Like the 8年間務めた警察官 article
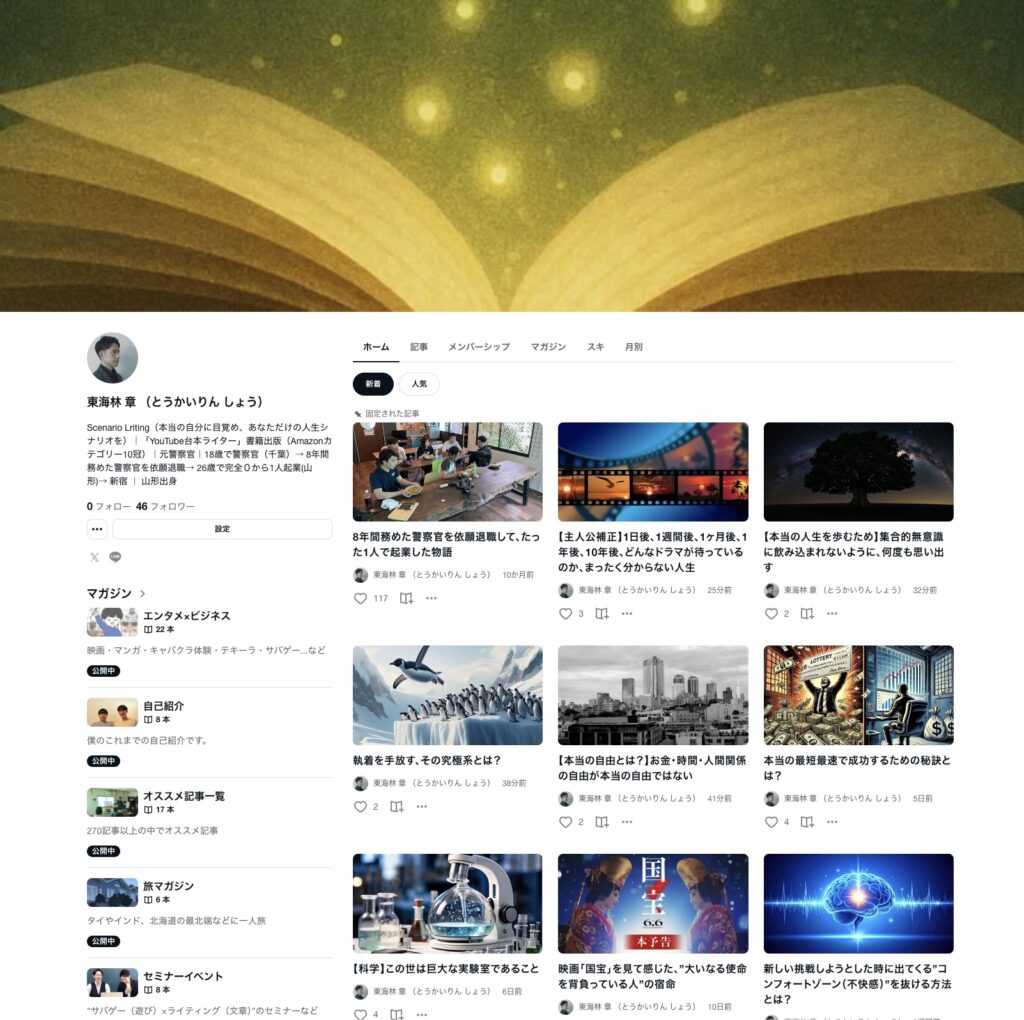 pyautogui.click(x=361, y=598)
